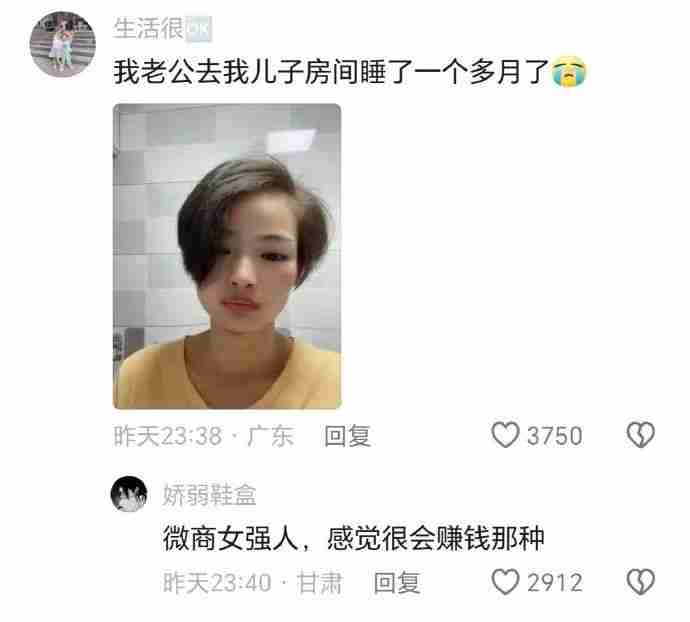
Task: Open the photo attached to 生活很OK's comment
Action: click(226, 256)
